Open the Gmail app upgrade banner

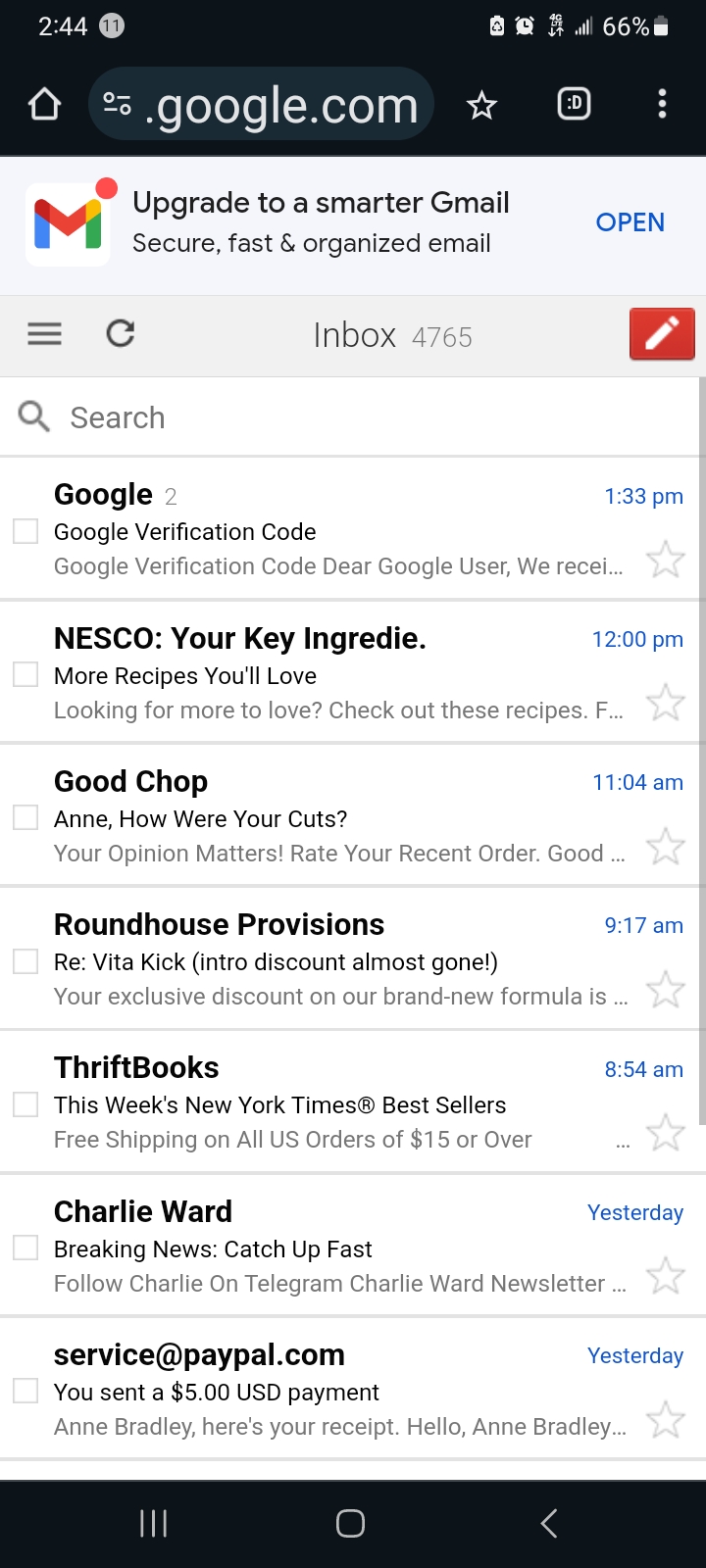(630, 223)
